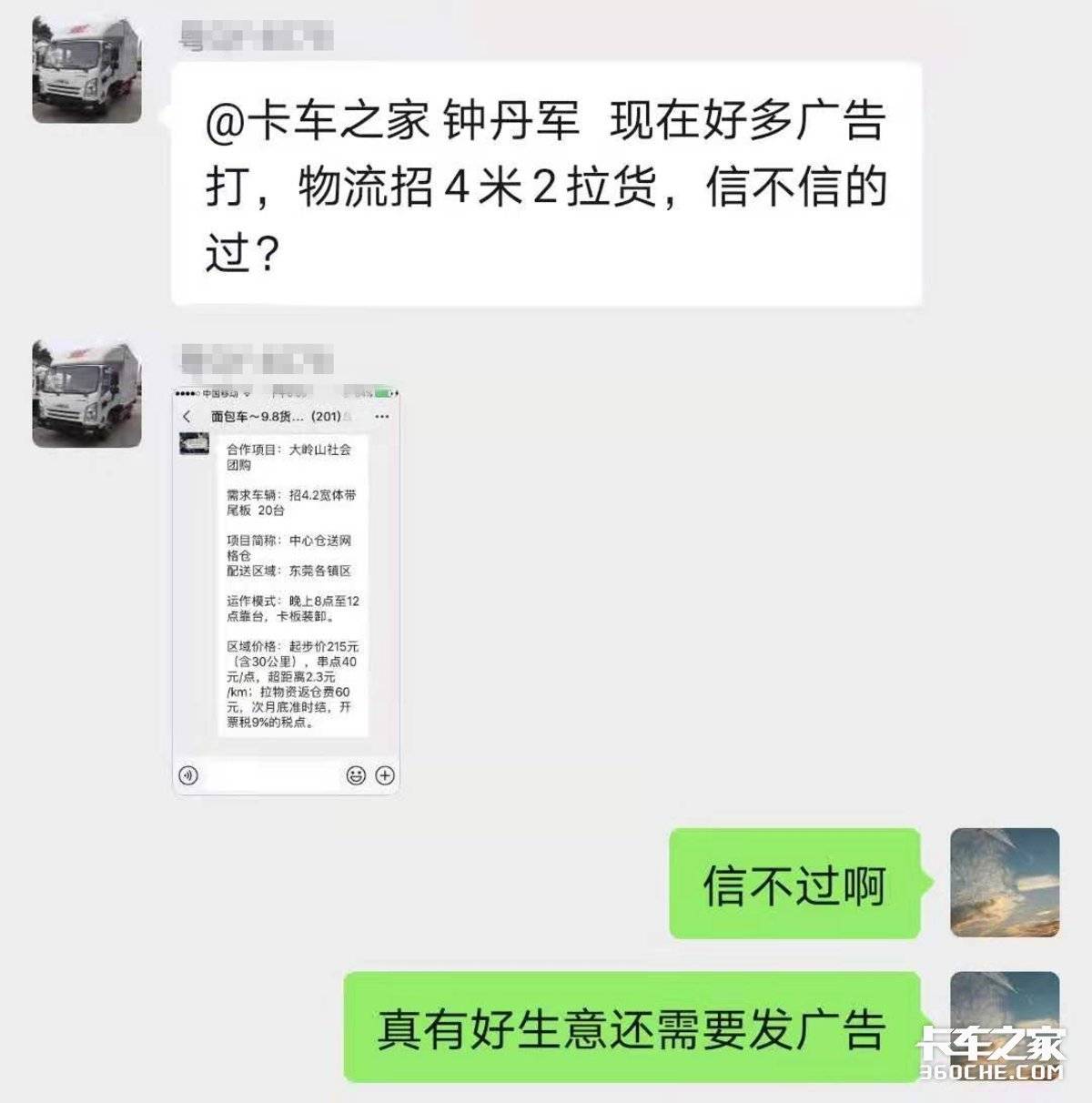This screenshot has height=1103, width=1092.
Task: Tap the green bubble 真有好生意还需要发广告
Action: (x=637, y=1027)
